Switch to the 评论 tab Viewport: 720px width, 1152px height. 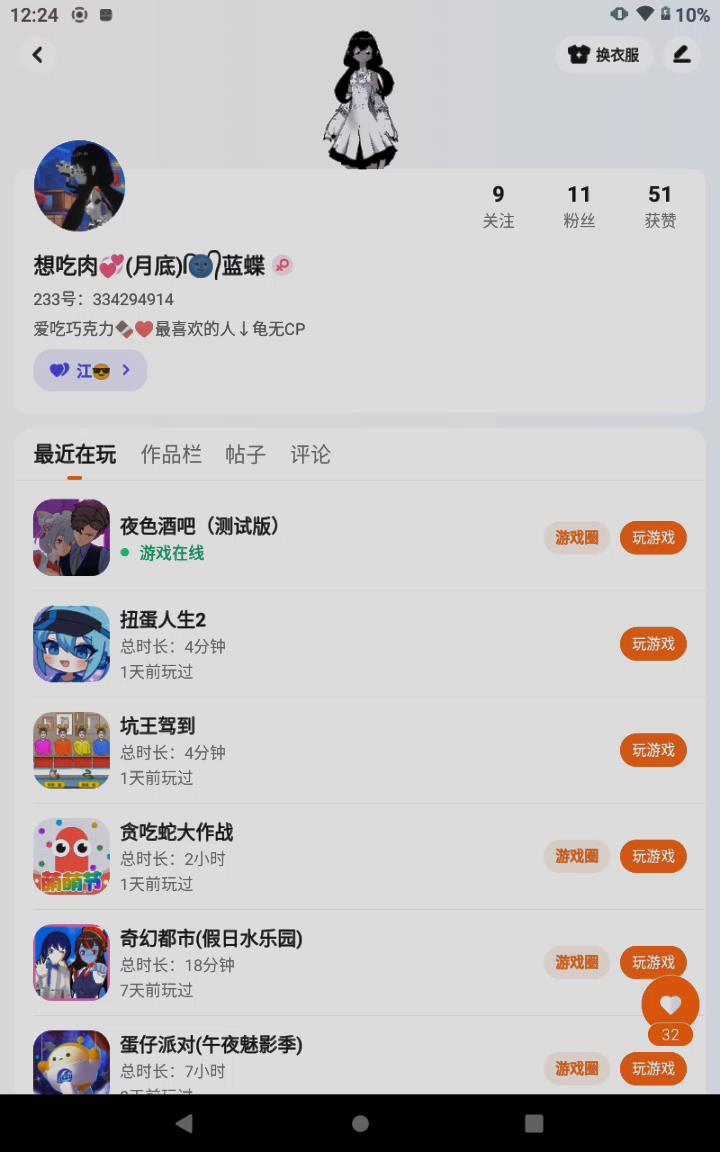310,455
